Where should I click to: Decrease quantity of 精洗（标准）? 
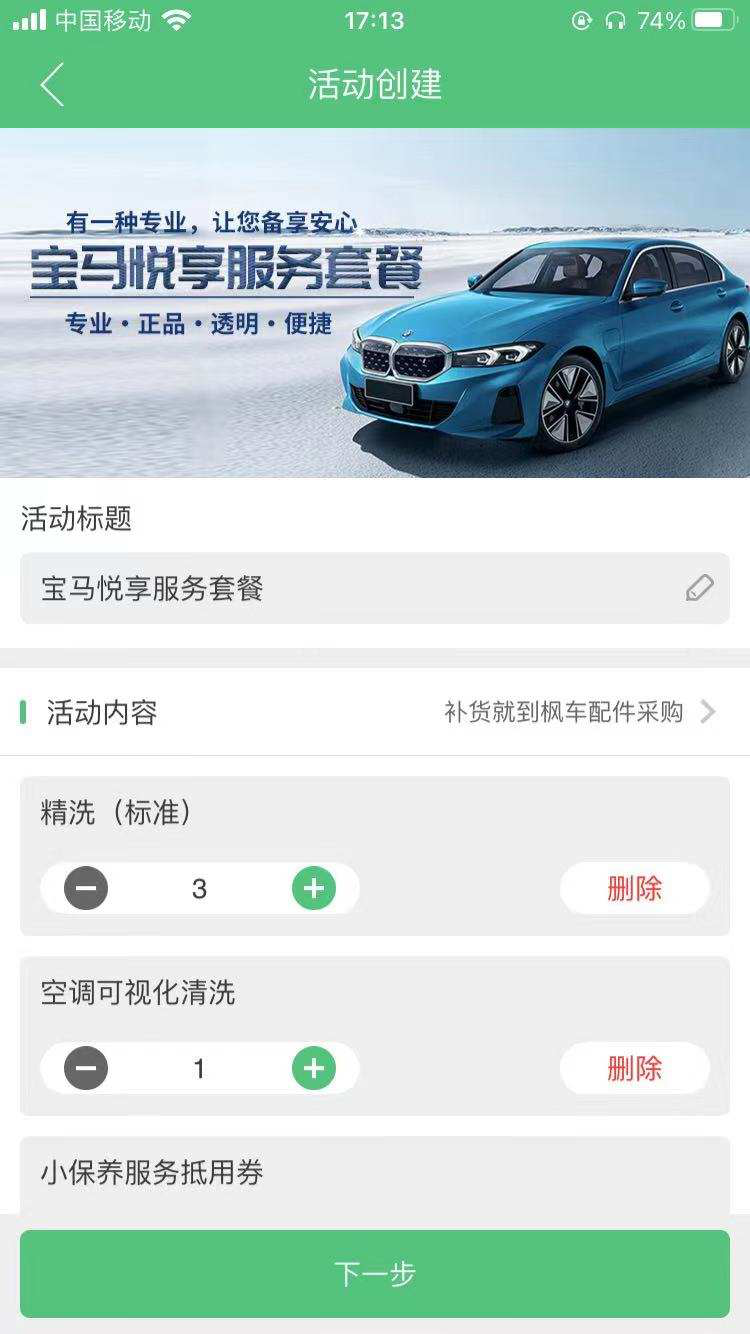point(86,888)
